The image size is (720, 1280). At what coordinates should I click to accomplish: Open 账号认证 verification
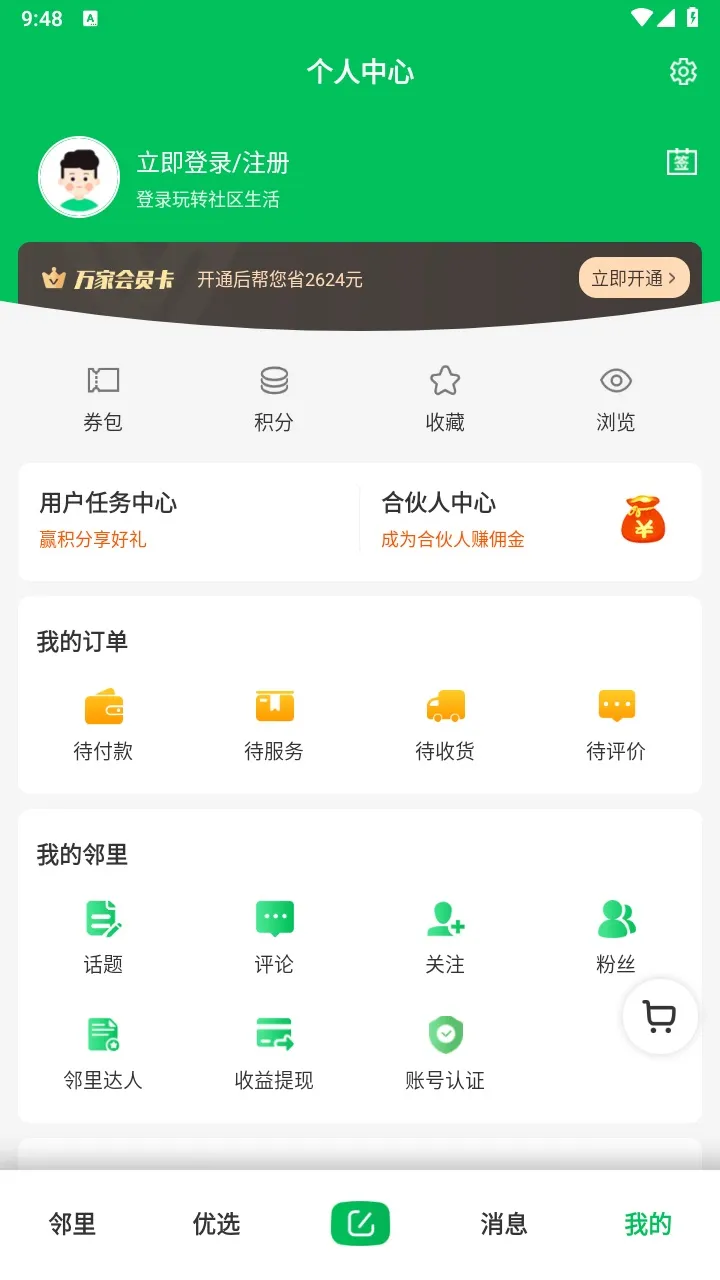pos(445,1050)
